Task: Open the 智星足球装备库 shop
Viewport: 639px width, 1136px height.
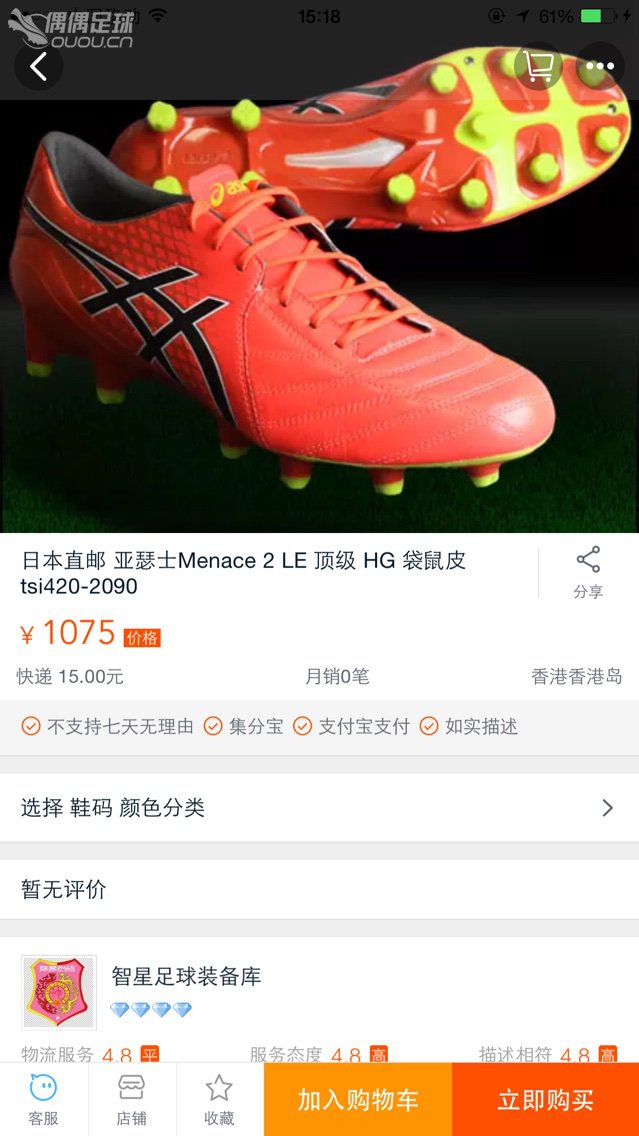Action: (x=186, y=977)
